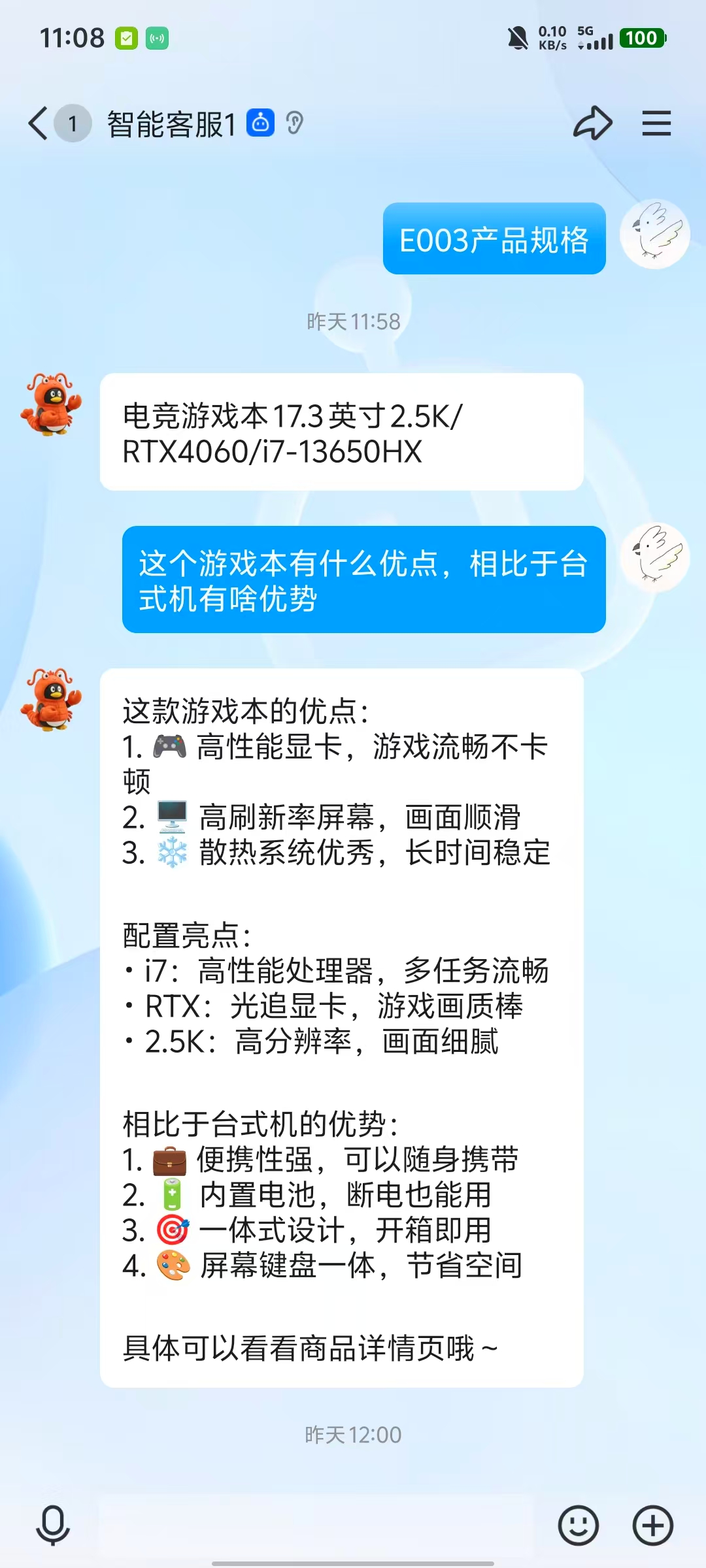Open the forward/share arrow at top right
Viewport: 706px width, 1568px height.
tap(593, 122)
